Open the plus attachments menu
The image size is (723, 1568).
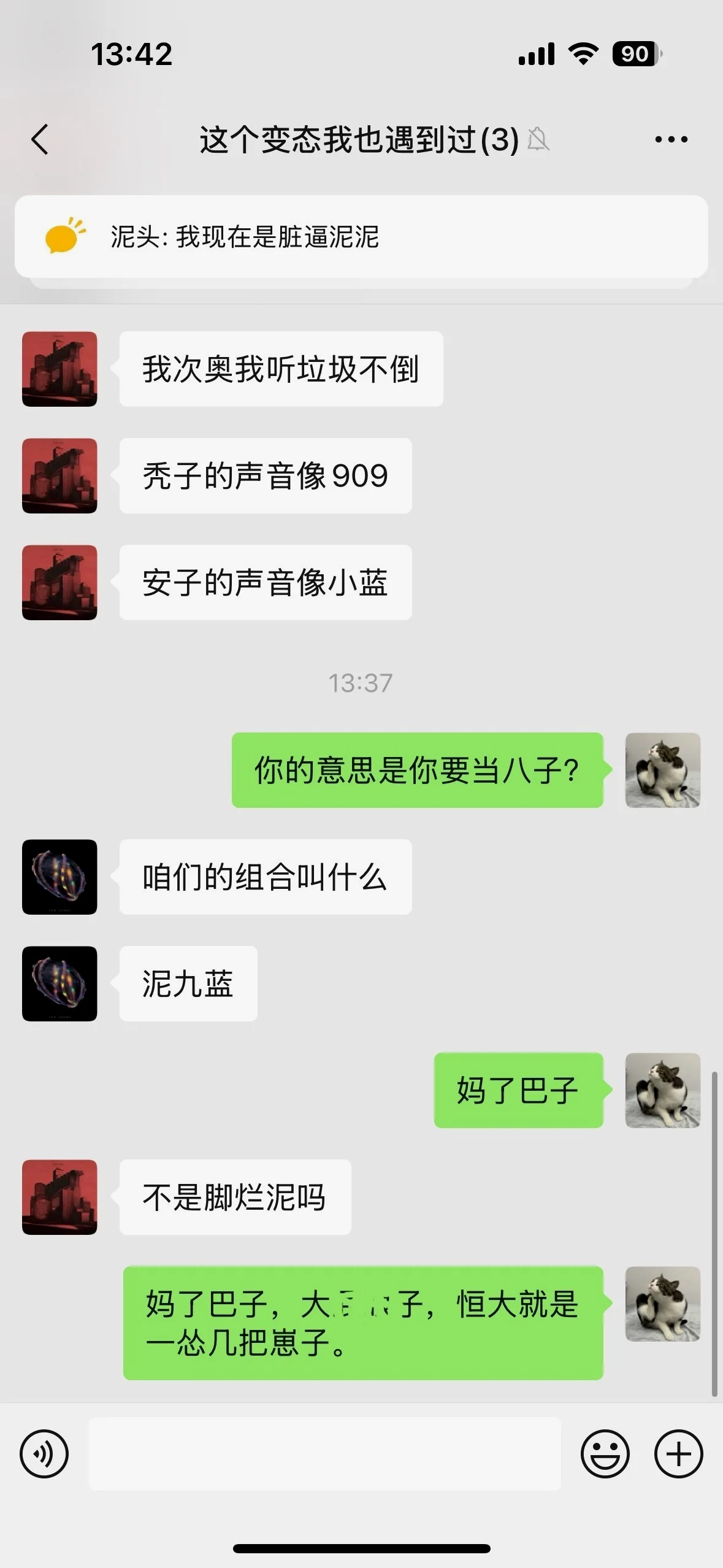678,1453
